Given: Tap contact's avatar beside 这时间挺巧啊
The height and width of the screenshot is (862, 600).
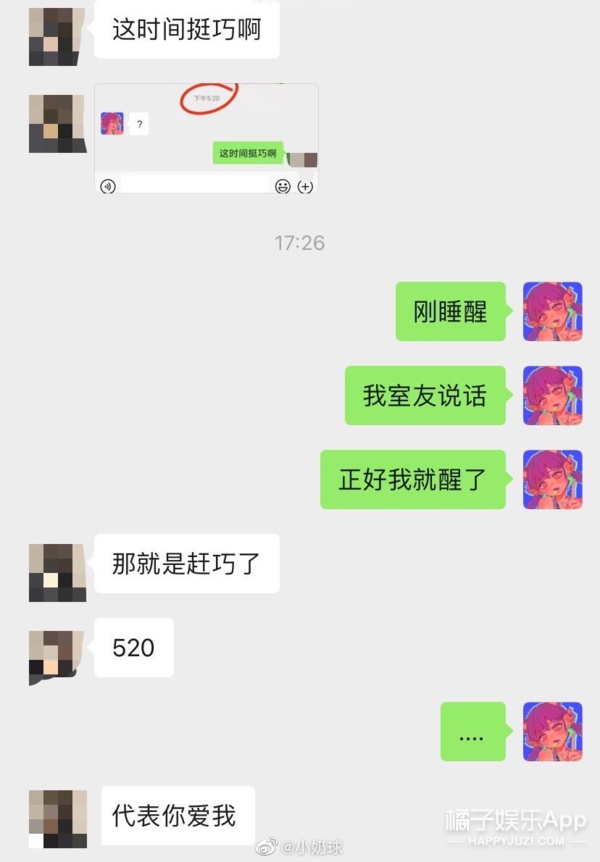Looking at the screenshot, I should (57, 36).
